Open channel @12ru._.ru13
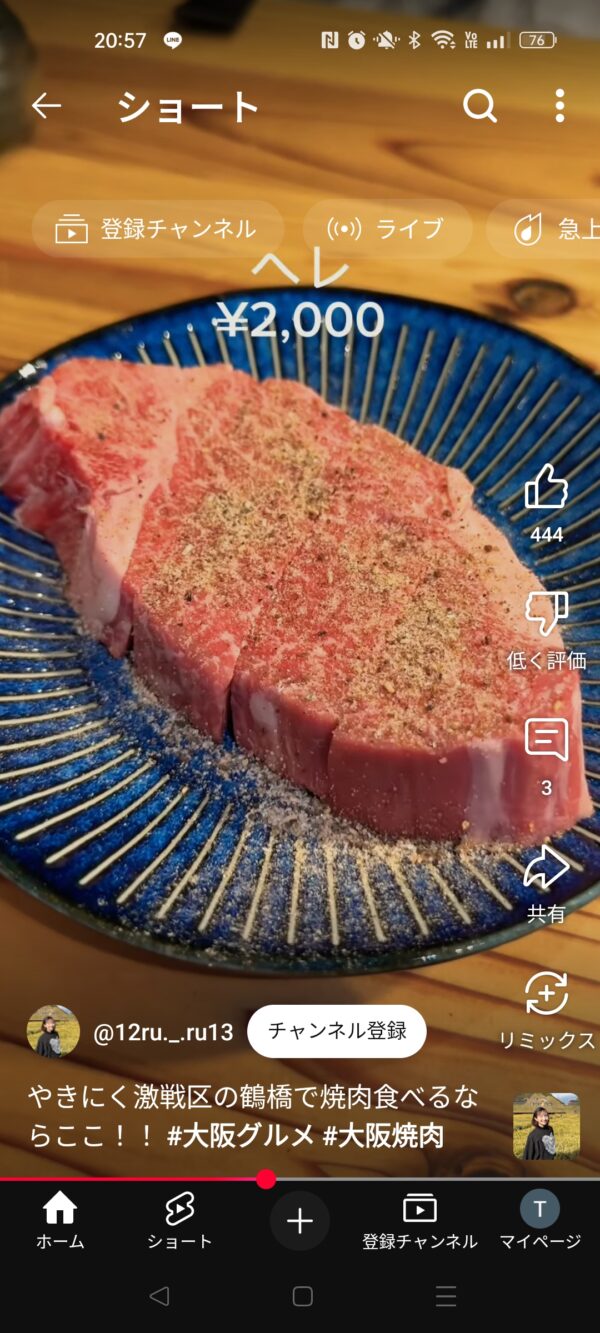 click(163, 1032)
